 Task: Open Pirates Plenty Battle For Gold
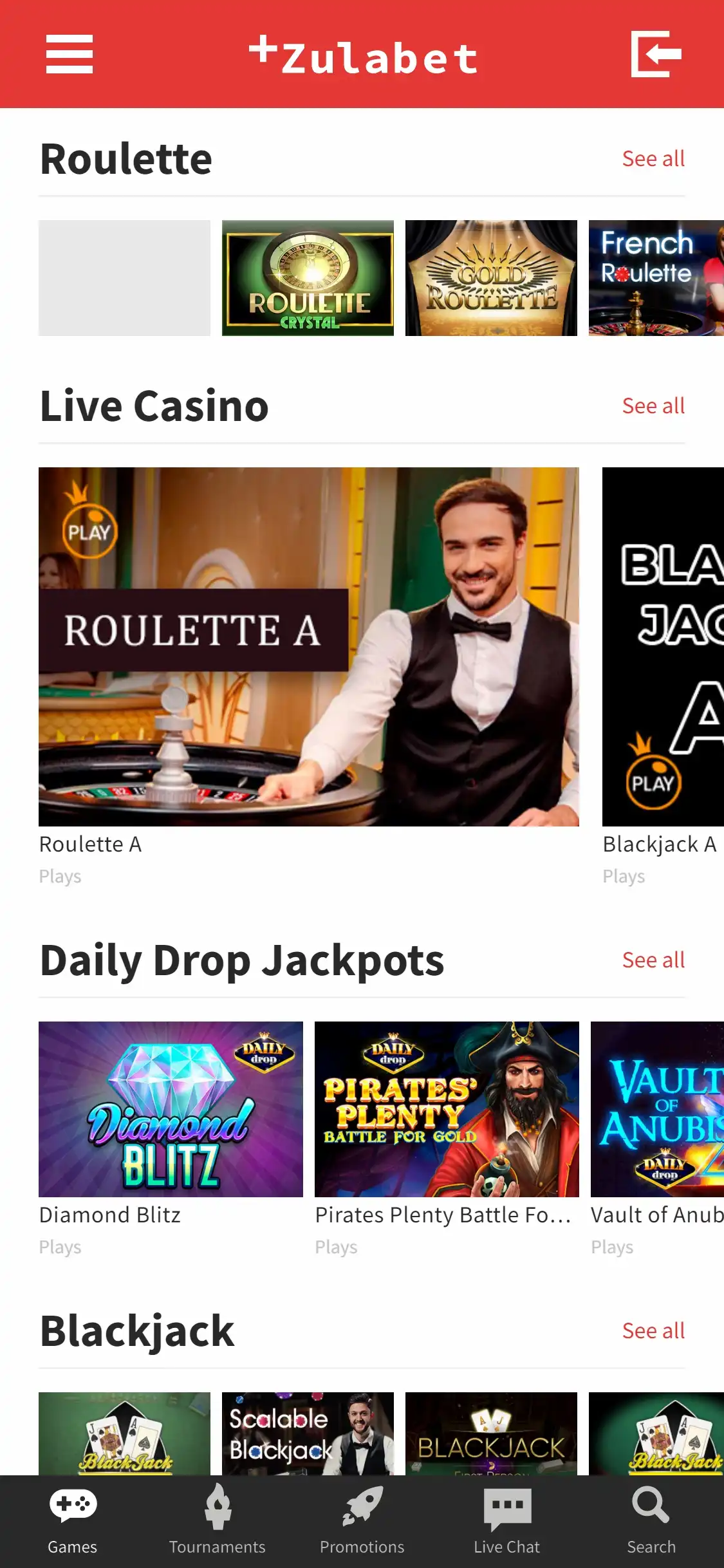[x=447, y=1109]
